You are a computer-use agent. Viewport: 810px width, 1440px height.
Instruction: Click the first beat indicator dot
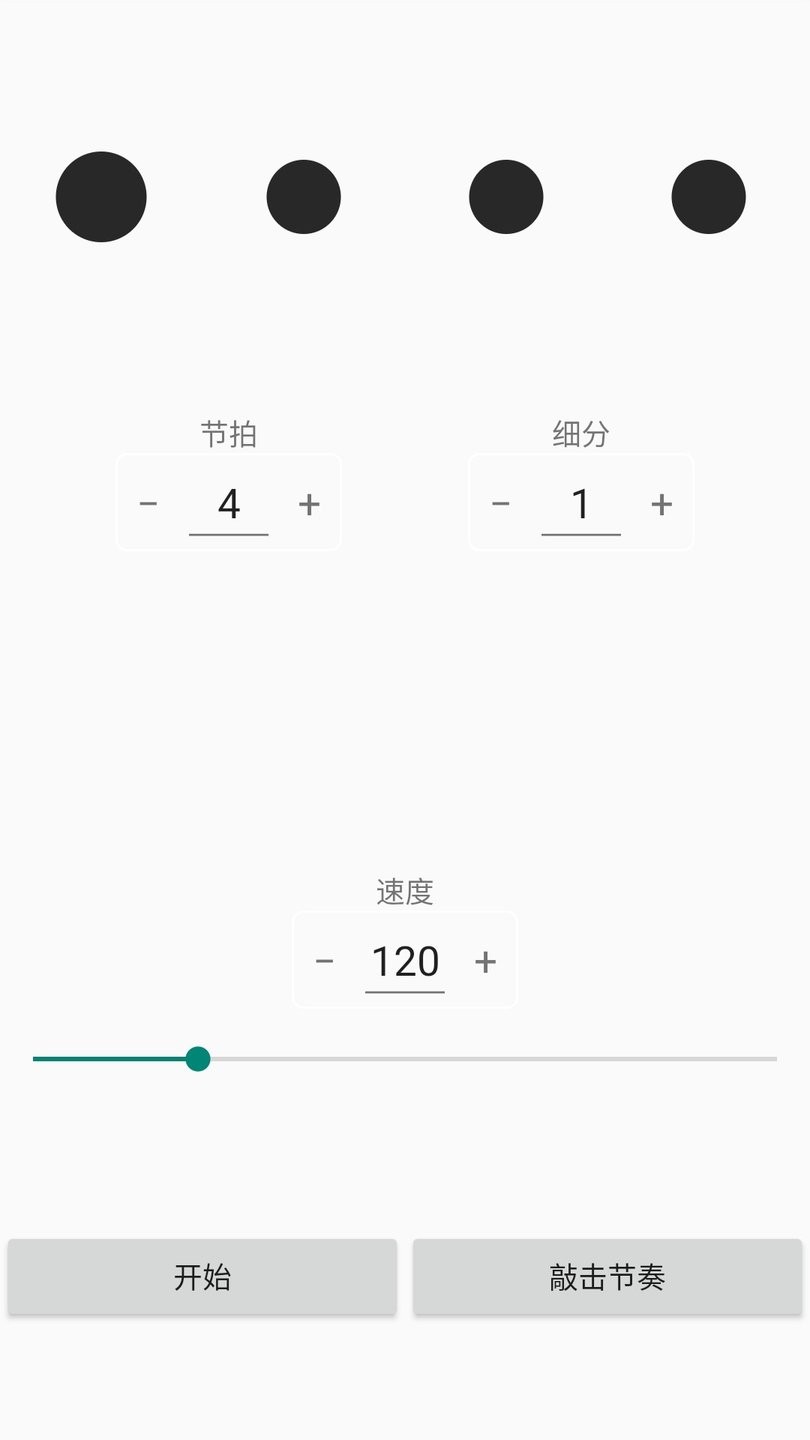click(x=100, y=196)
